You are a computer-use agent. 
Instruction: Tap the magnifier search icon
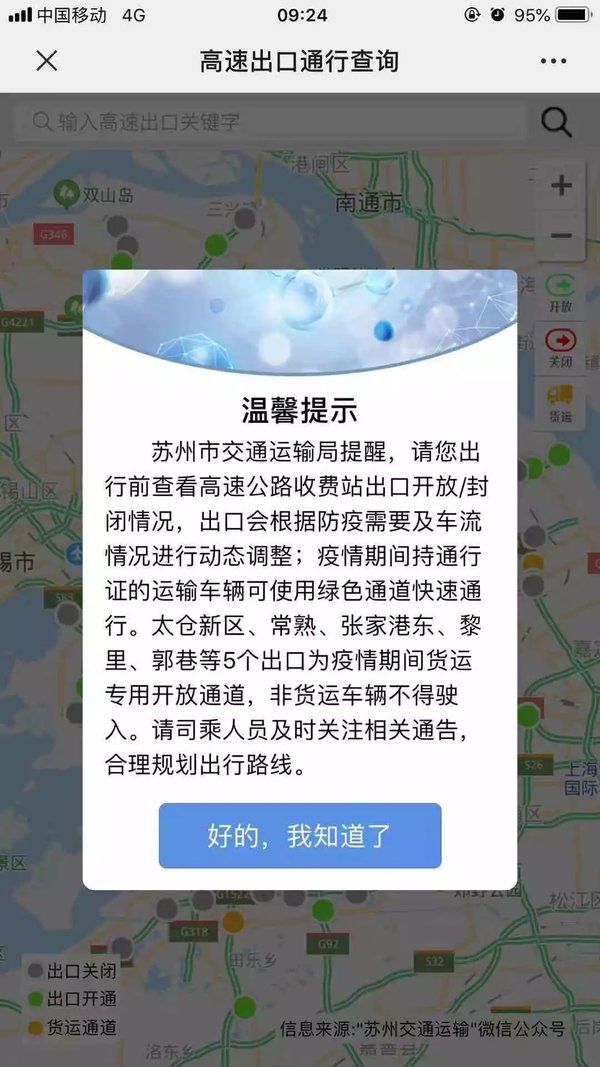coord(556,122)
